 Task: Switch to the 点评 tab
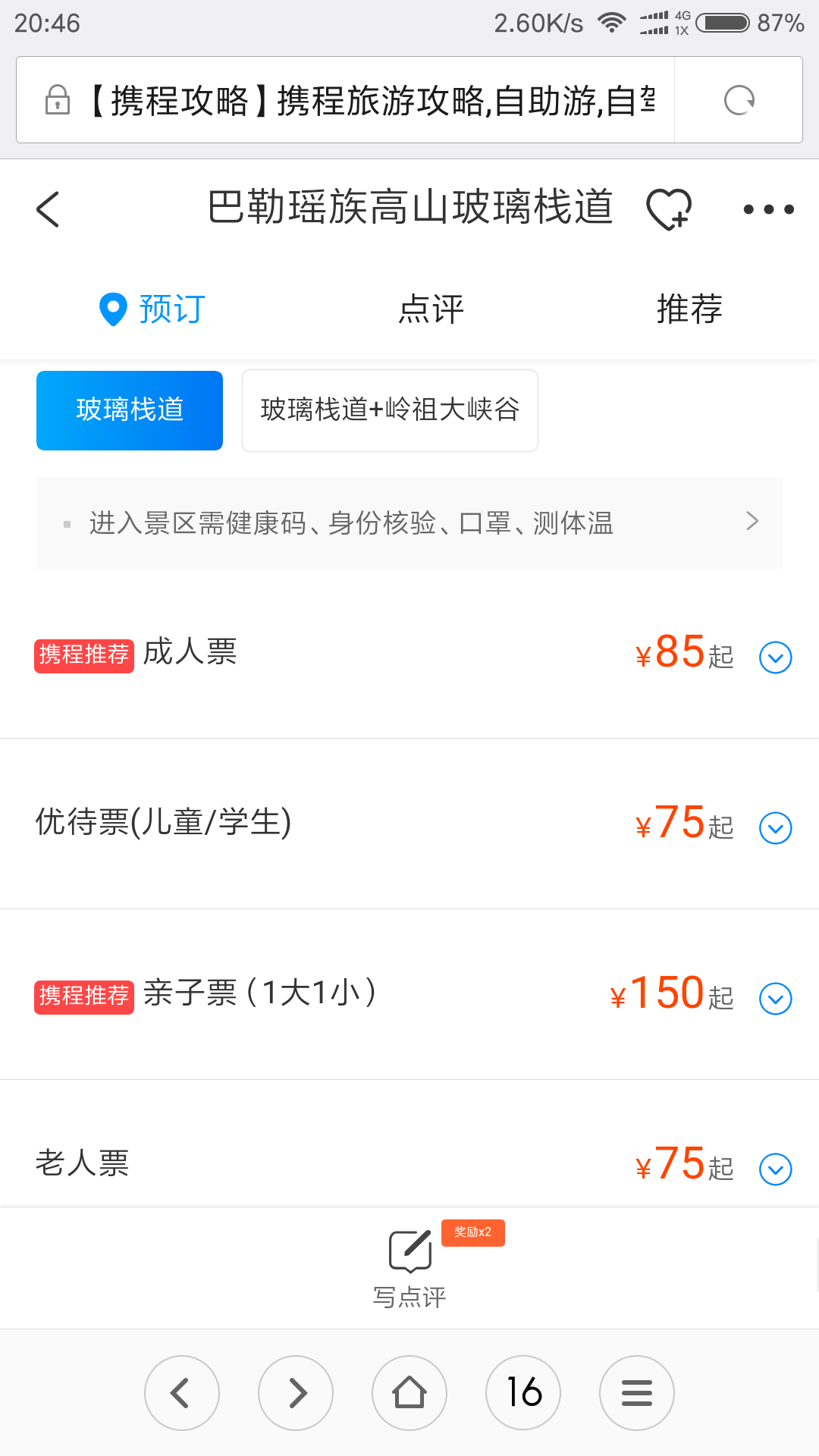(x=431, y=309)
